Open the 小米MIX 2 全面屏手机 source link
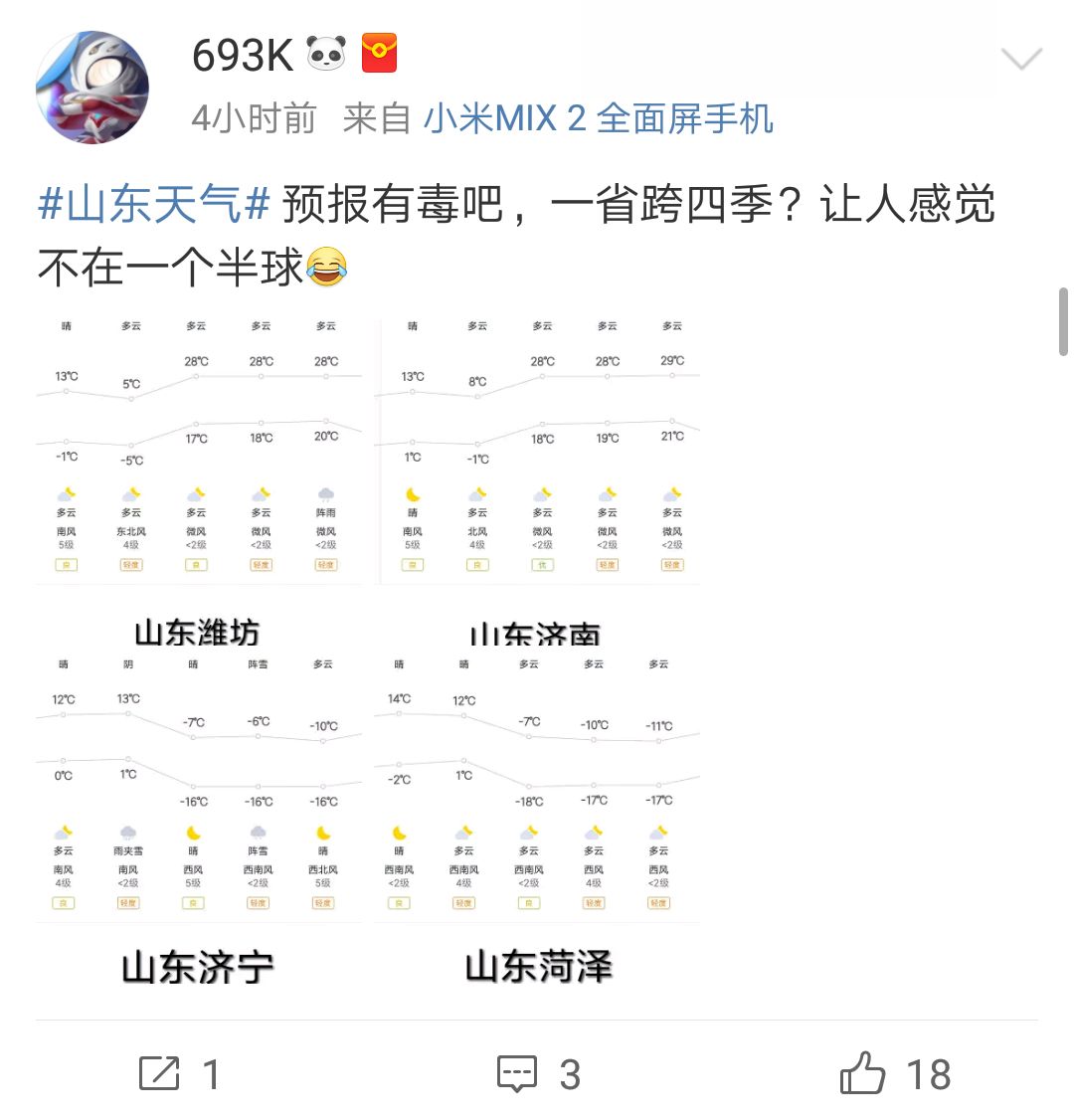The width and height of the screenshot is (1074, 1120). point(598,119)
